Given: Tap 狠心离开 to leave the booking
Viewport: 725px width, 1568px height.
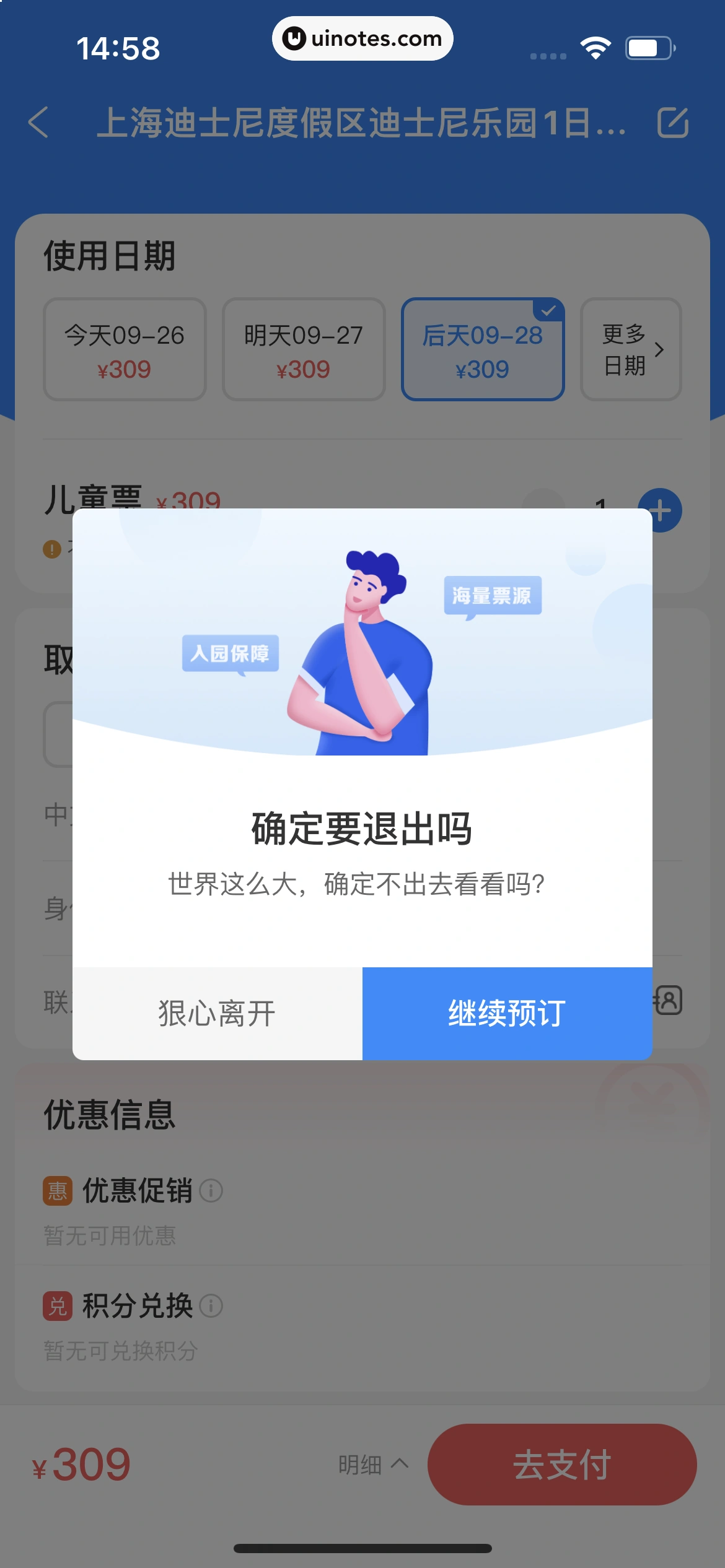Looking at the screenshot, I should tap(217, 1013).
